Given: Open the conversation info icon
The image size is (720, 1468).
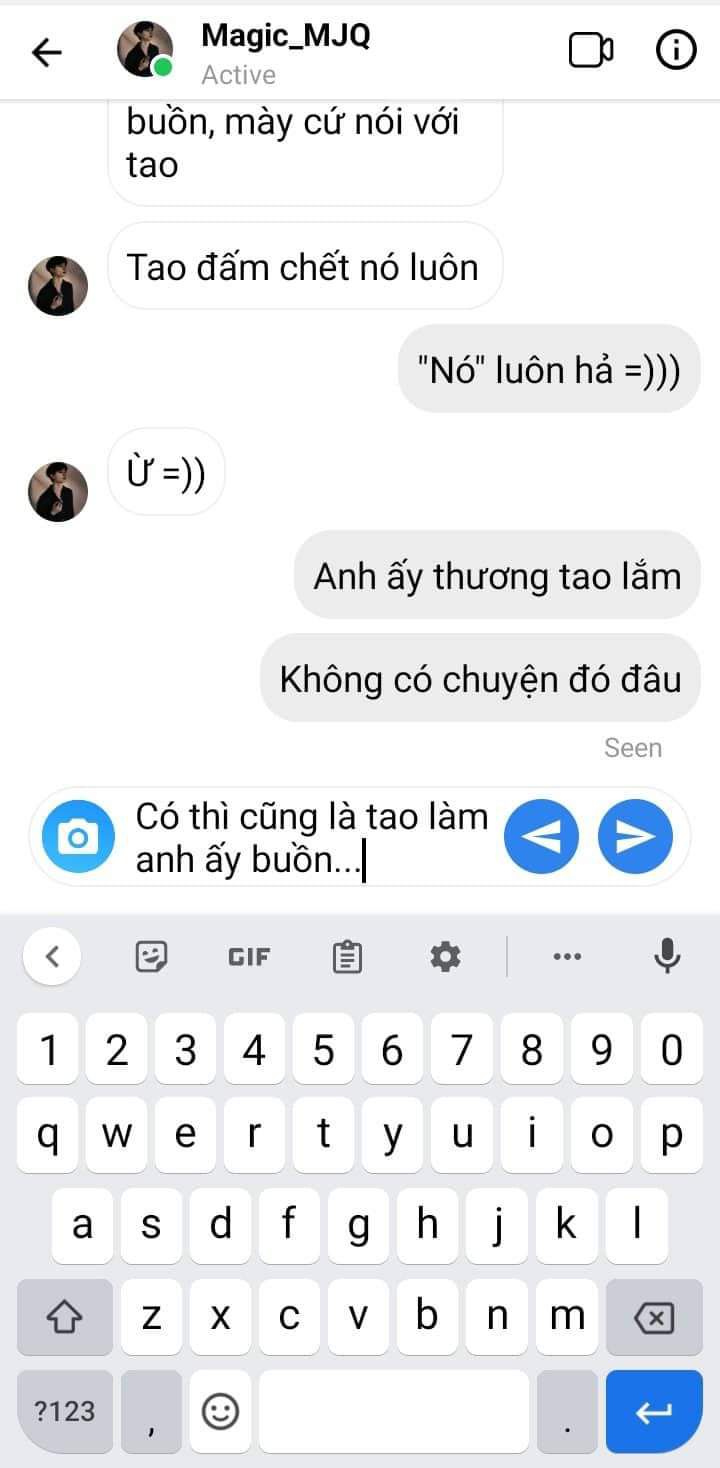Looking at the screenshot, I should (x=675, y=51).
